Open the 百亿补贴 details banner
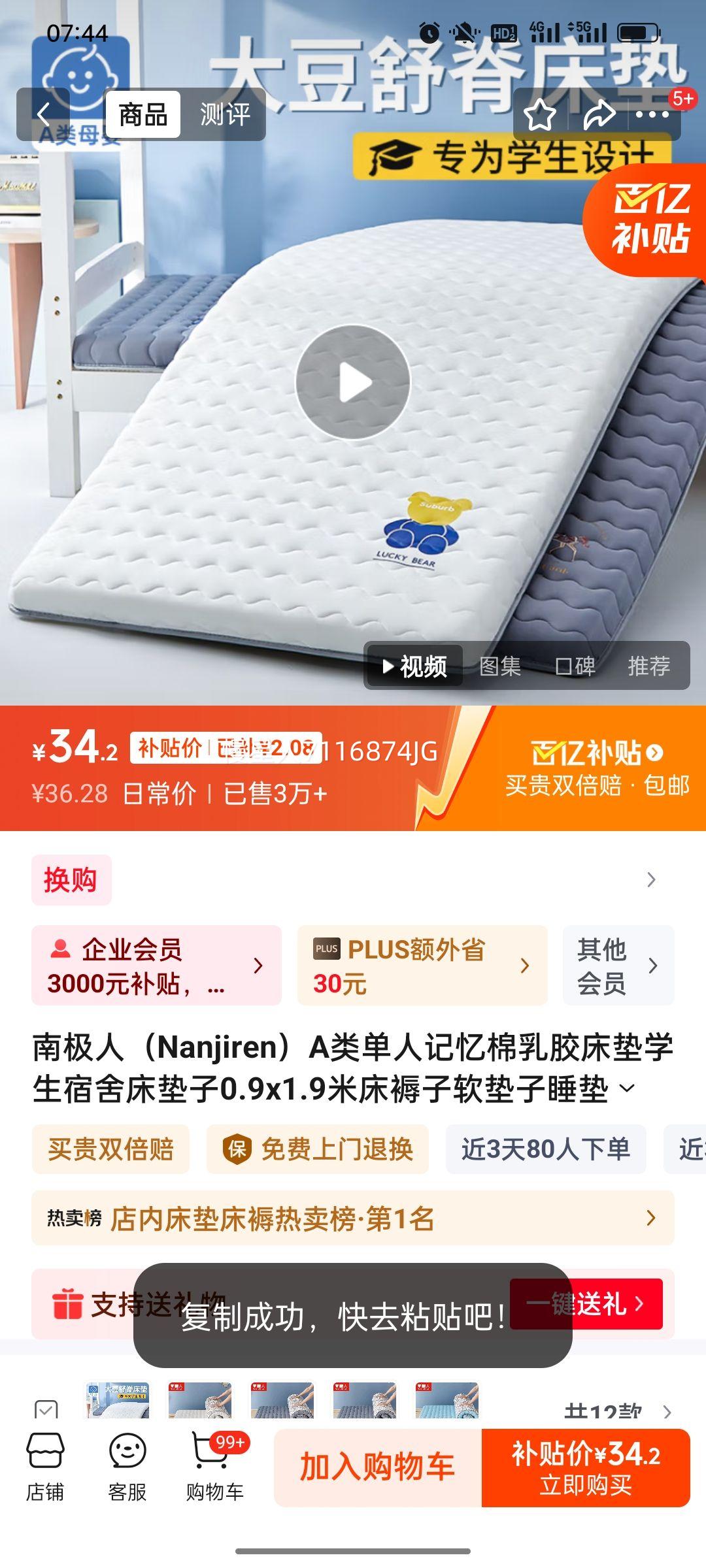706x1568 pixels. (596, 768)
